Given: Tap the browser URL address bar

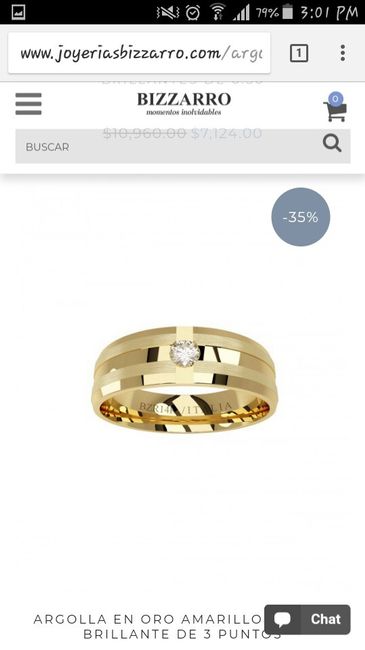Looking at the screenshot, I should click(139, 53).
